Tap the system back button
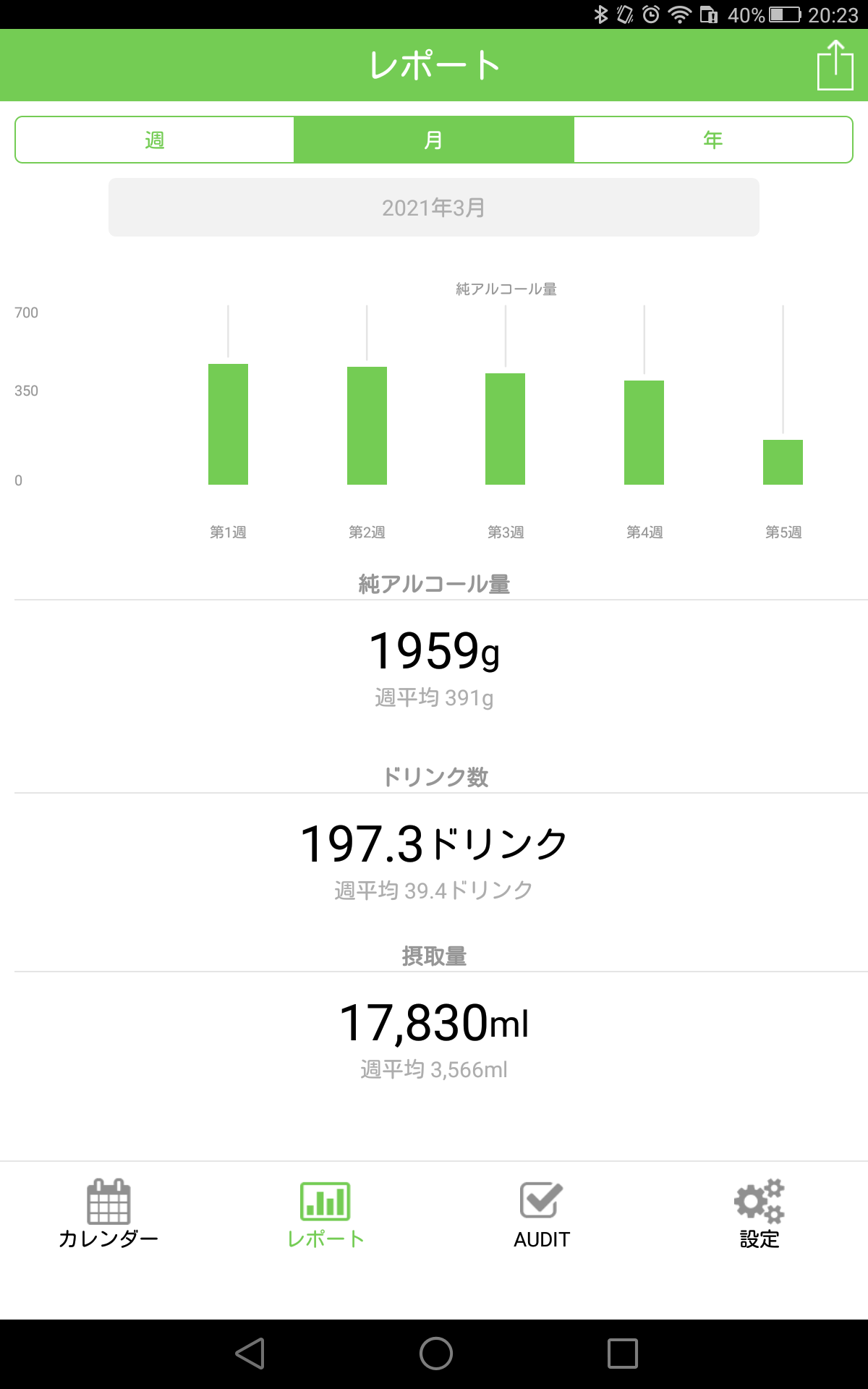The height and width of the screenshot is (1389, 868). tap(250, 1354)
